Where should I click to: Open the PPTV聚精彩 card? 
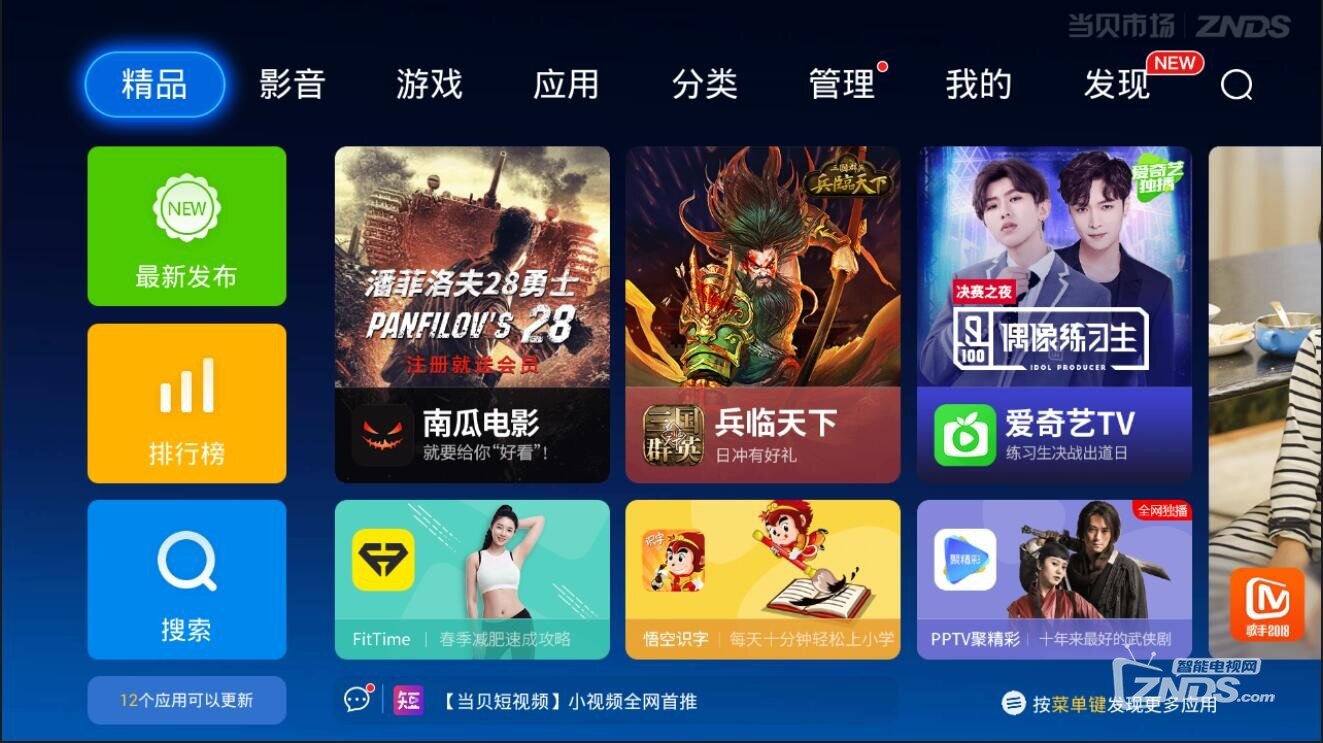(x=1054, y=579)
